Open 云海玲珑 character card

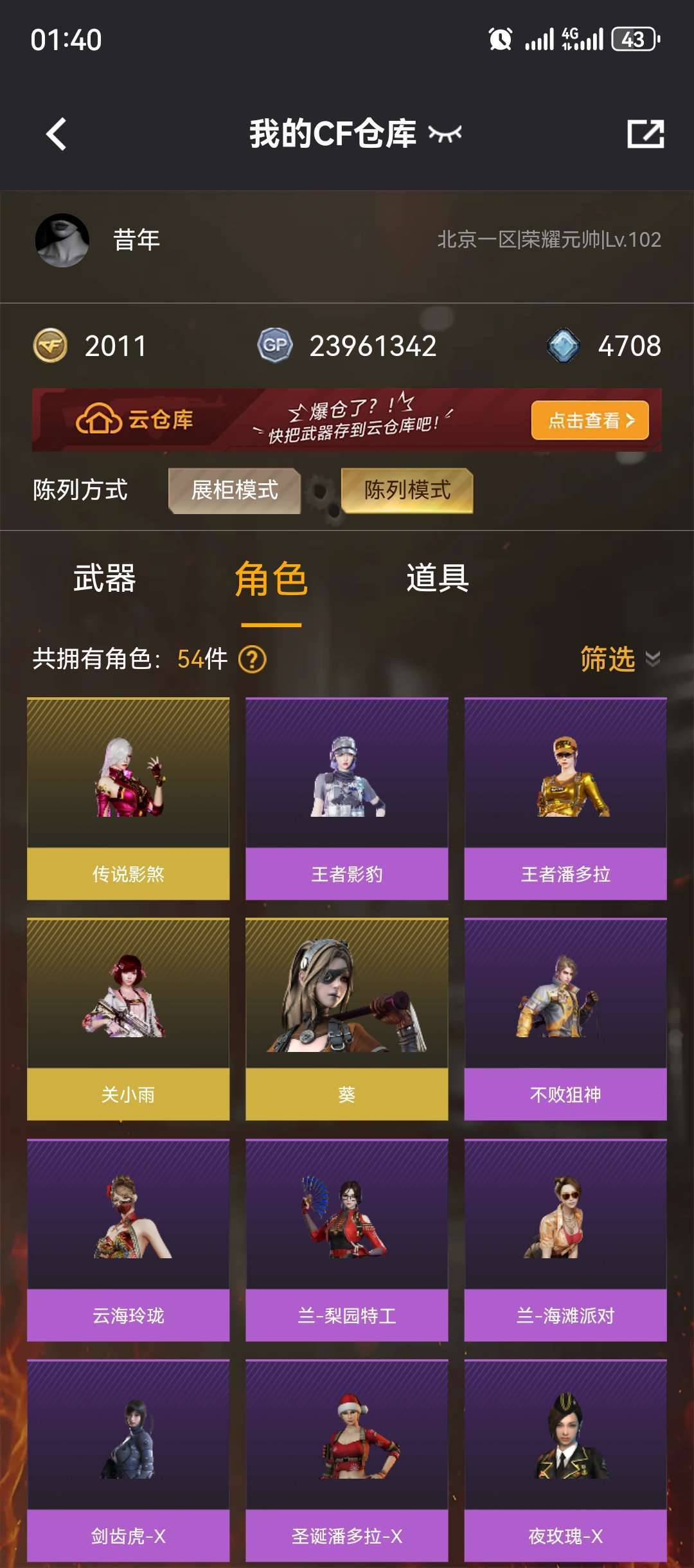[129, 1240]
